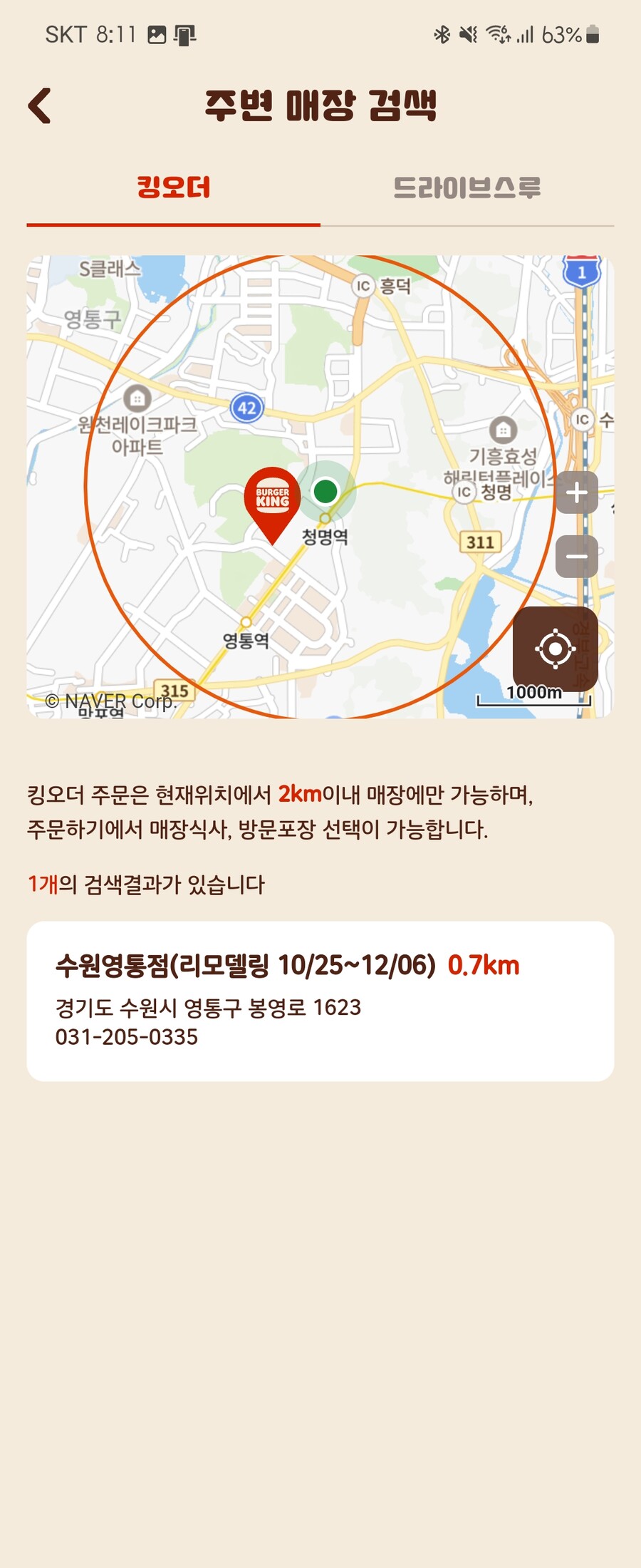
Task: Tap the 311 road number badge
Action: 480,542
